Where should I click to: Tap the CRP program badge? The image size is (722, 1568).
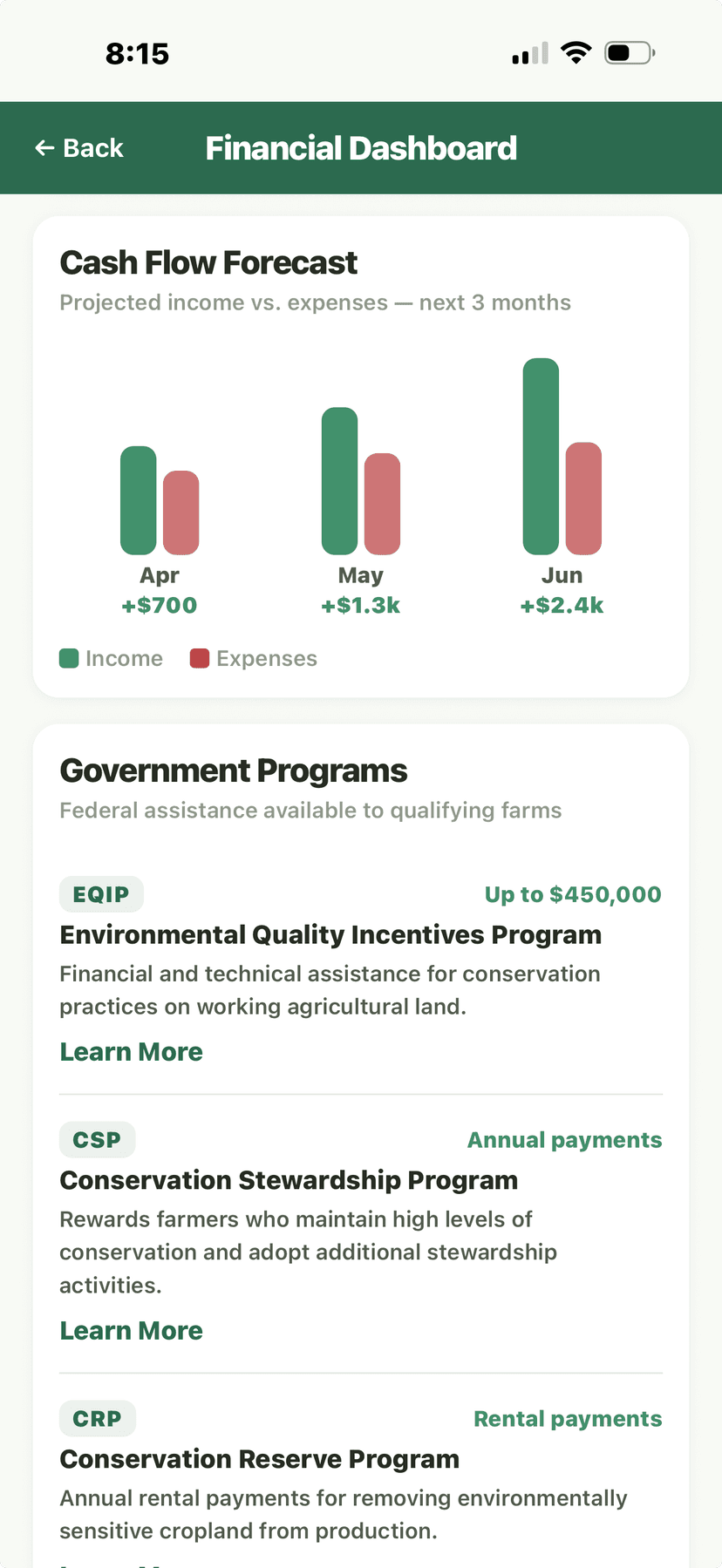click(x=97, y=1418)
